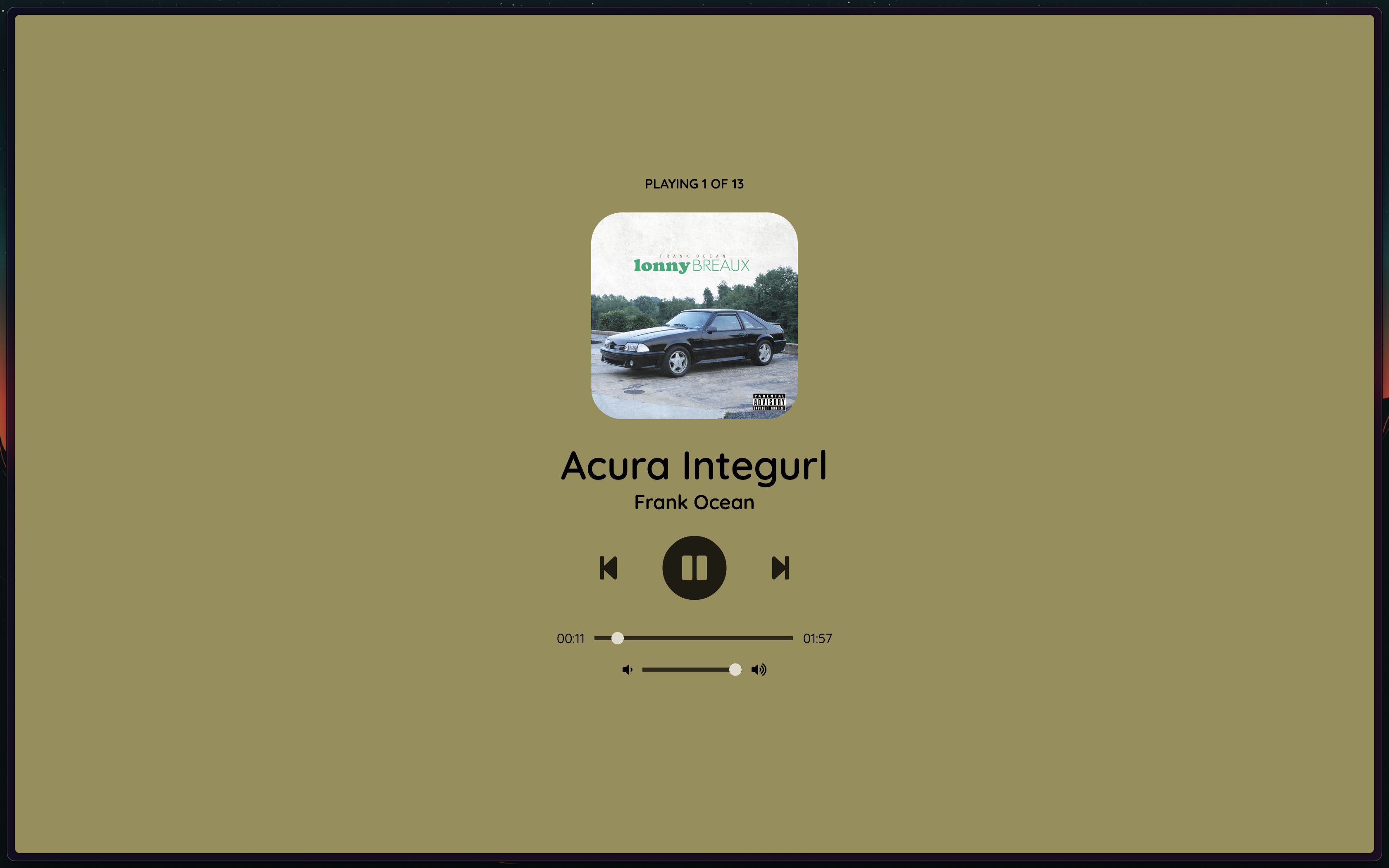Skip to the next track
The width and height of the screenshot is (1389, 868).
pos(780,568)
